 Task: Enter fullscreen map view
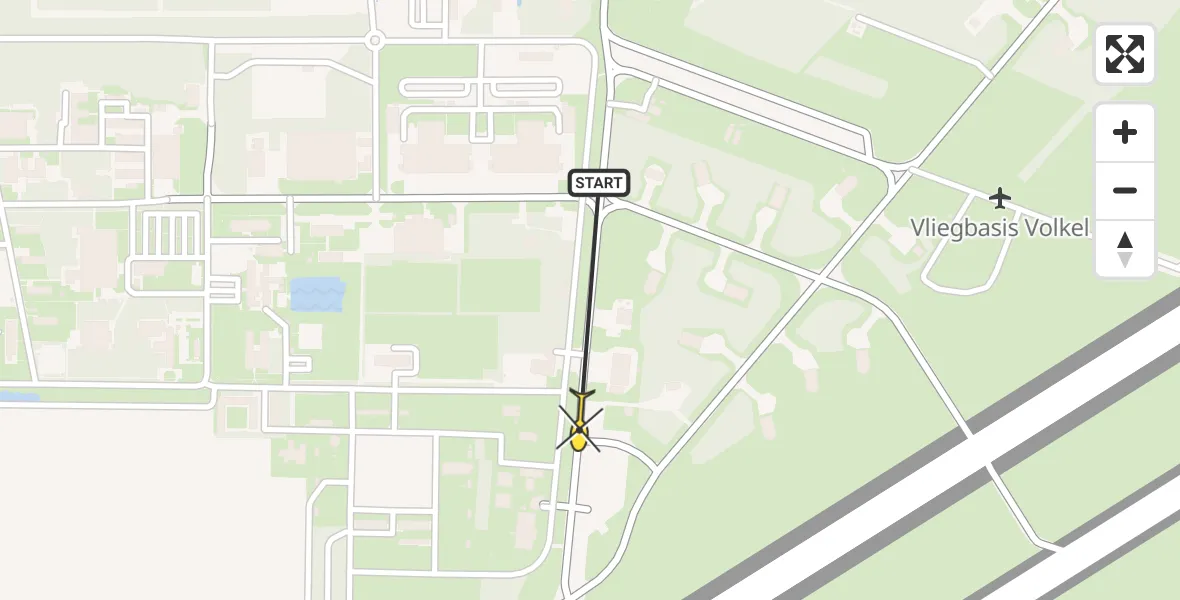click(1125, 54)
